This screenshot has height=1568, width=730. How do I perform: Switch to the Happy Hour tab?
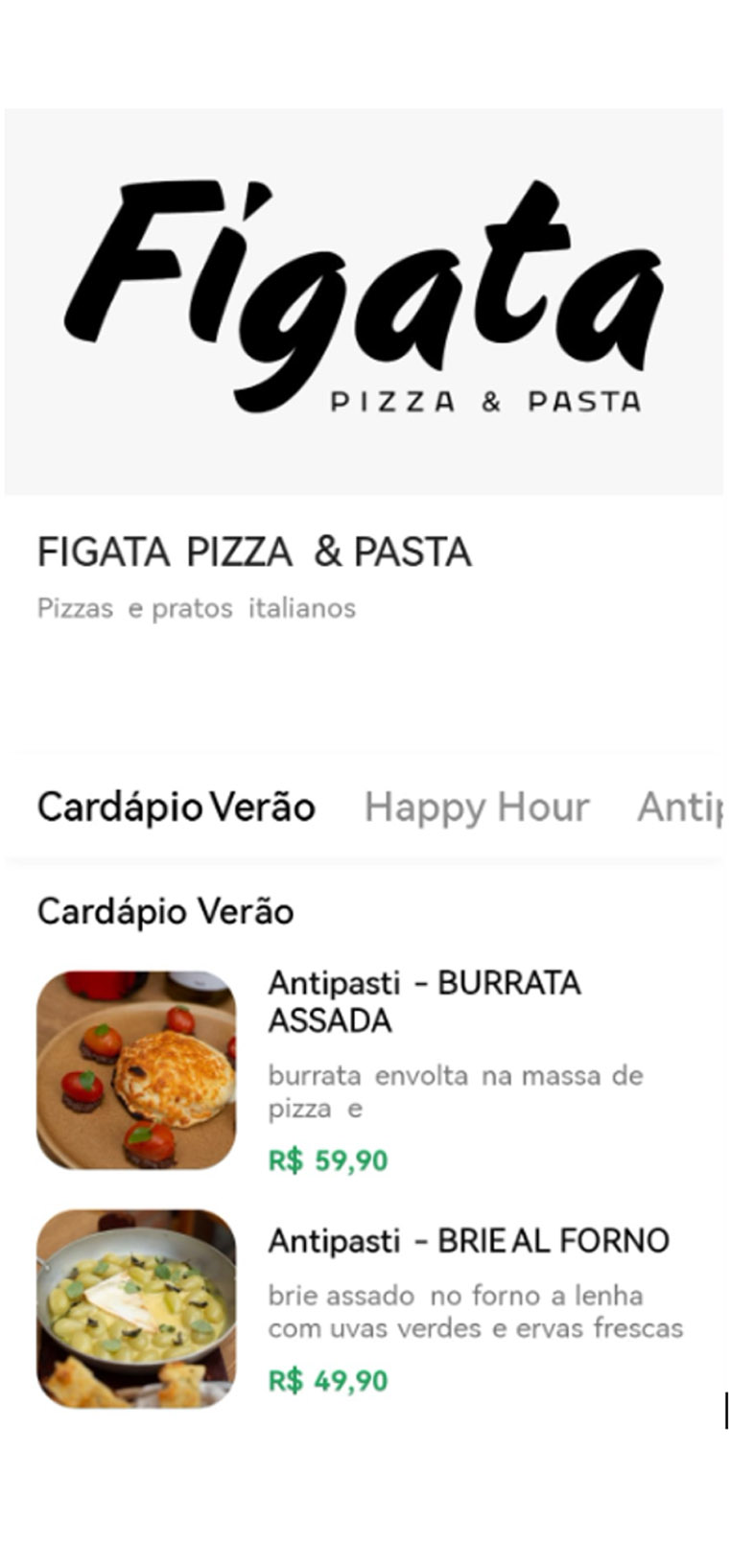476,807
